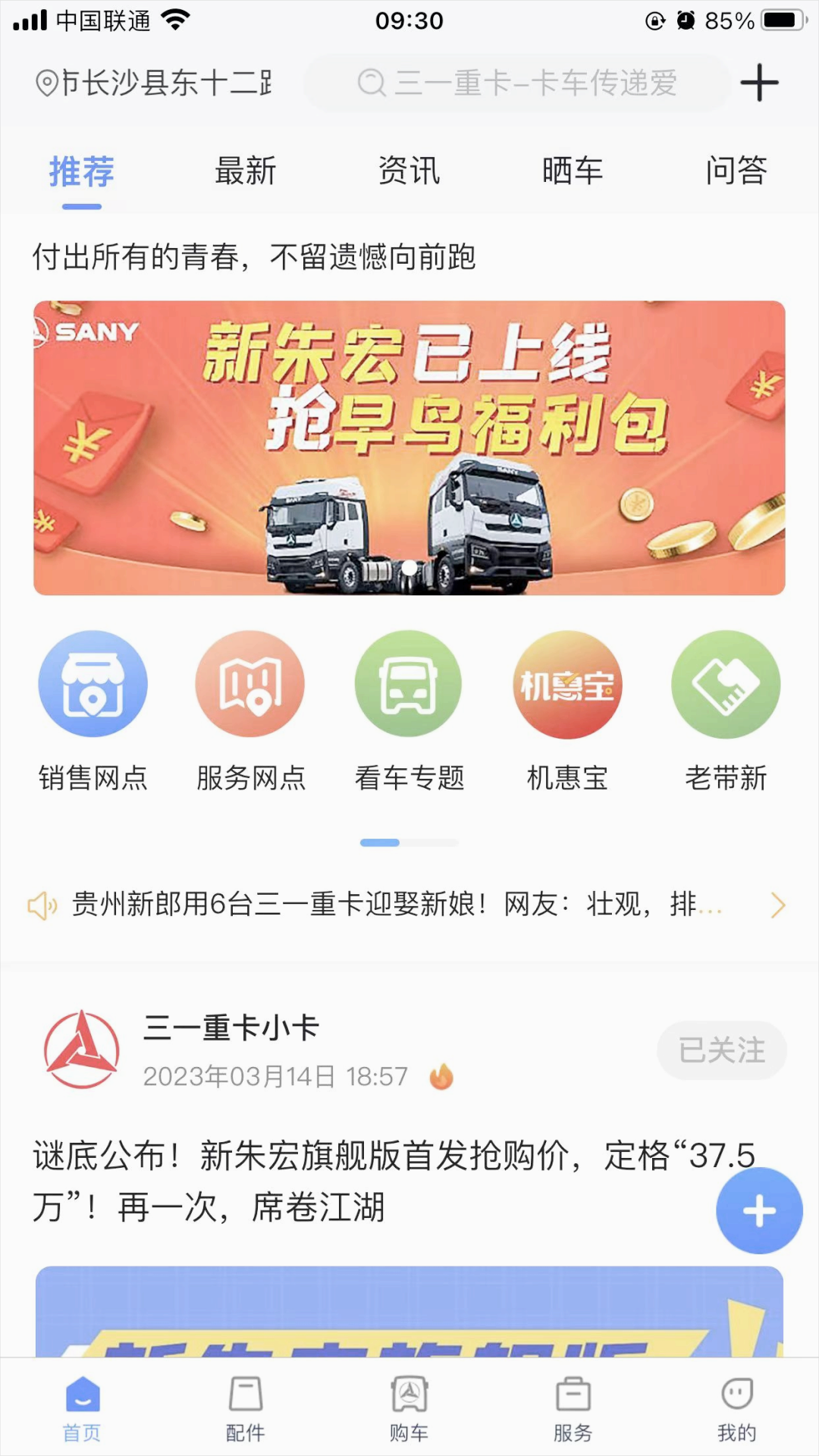Tap the plus icon in top bar
Image resolution: width=819 pixels, height=1456 pixels.
759,82
